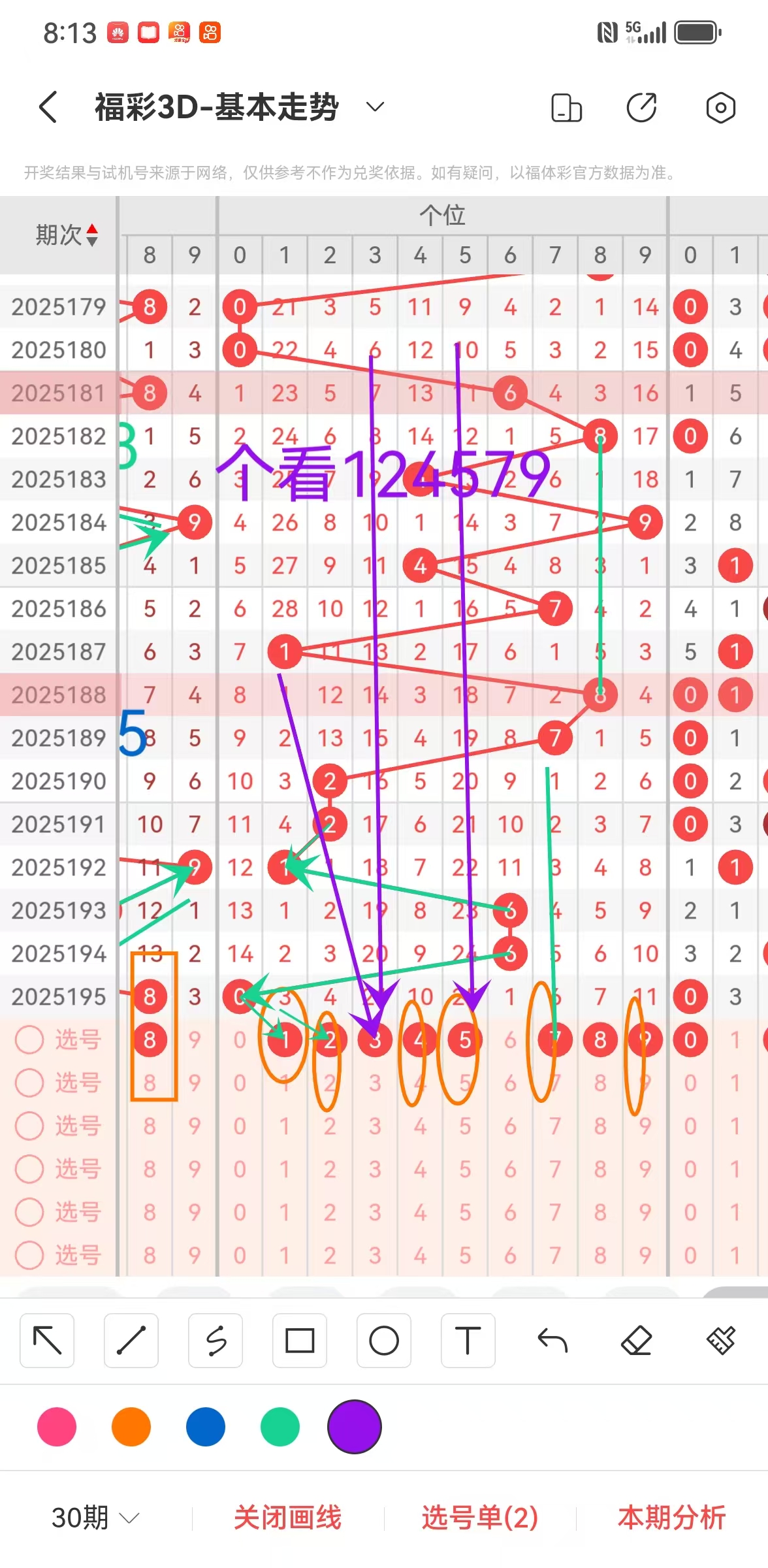Select the text tool
The height and width of the screenshot is (1568, 768).
point(468,1341)
